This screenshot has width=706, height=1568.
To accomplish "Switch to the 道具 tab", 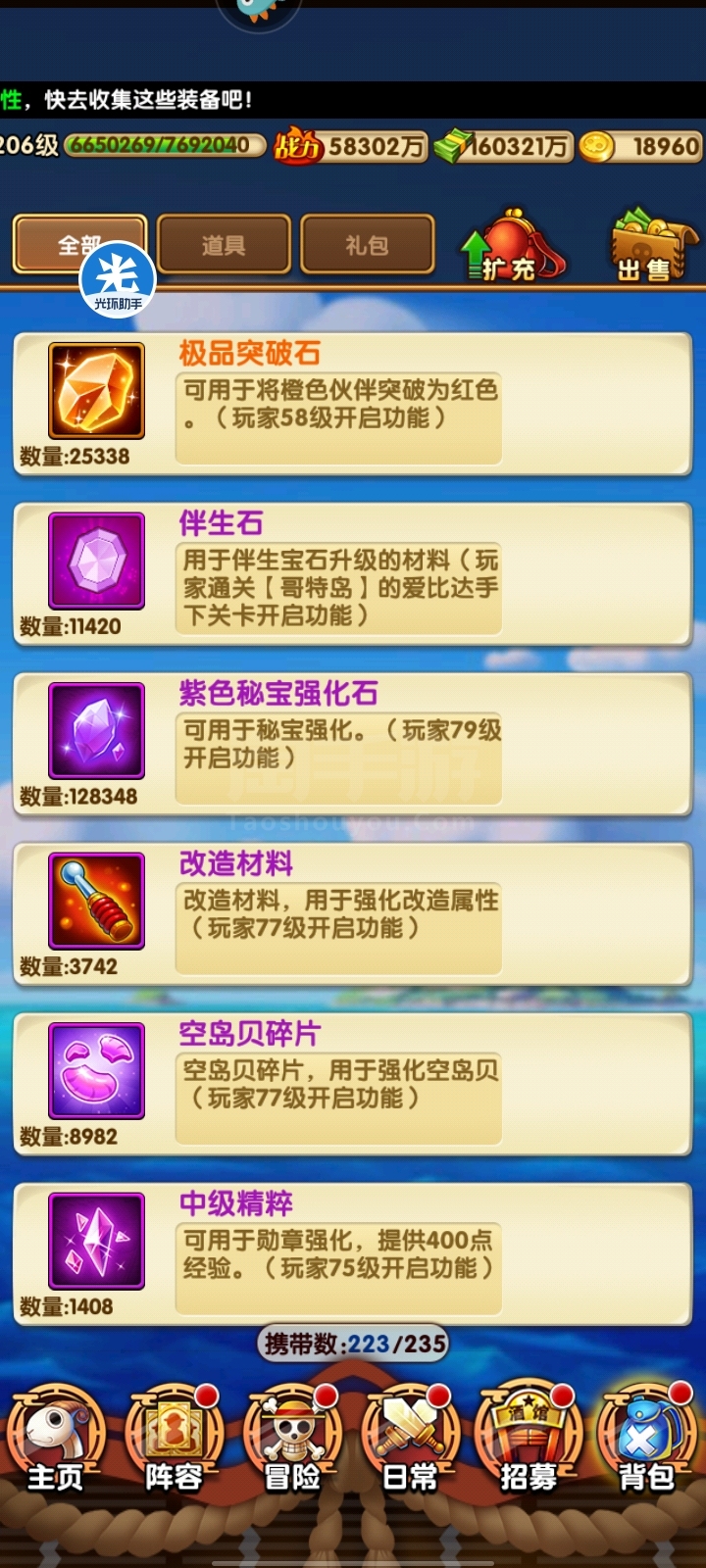I will coord(224,244).
